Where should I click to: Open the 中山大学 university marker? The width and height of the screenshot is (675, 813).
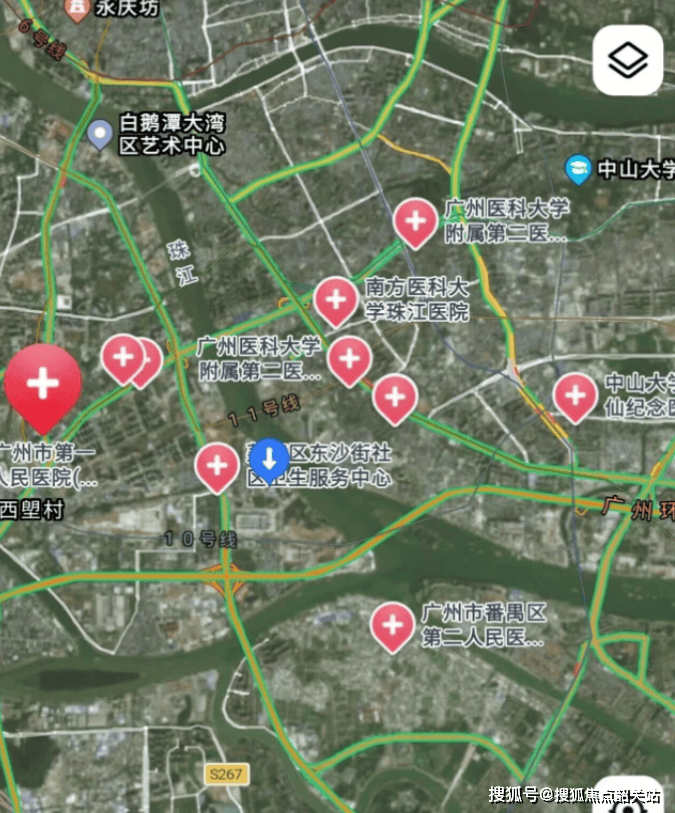pos(577,168)
